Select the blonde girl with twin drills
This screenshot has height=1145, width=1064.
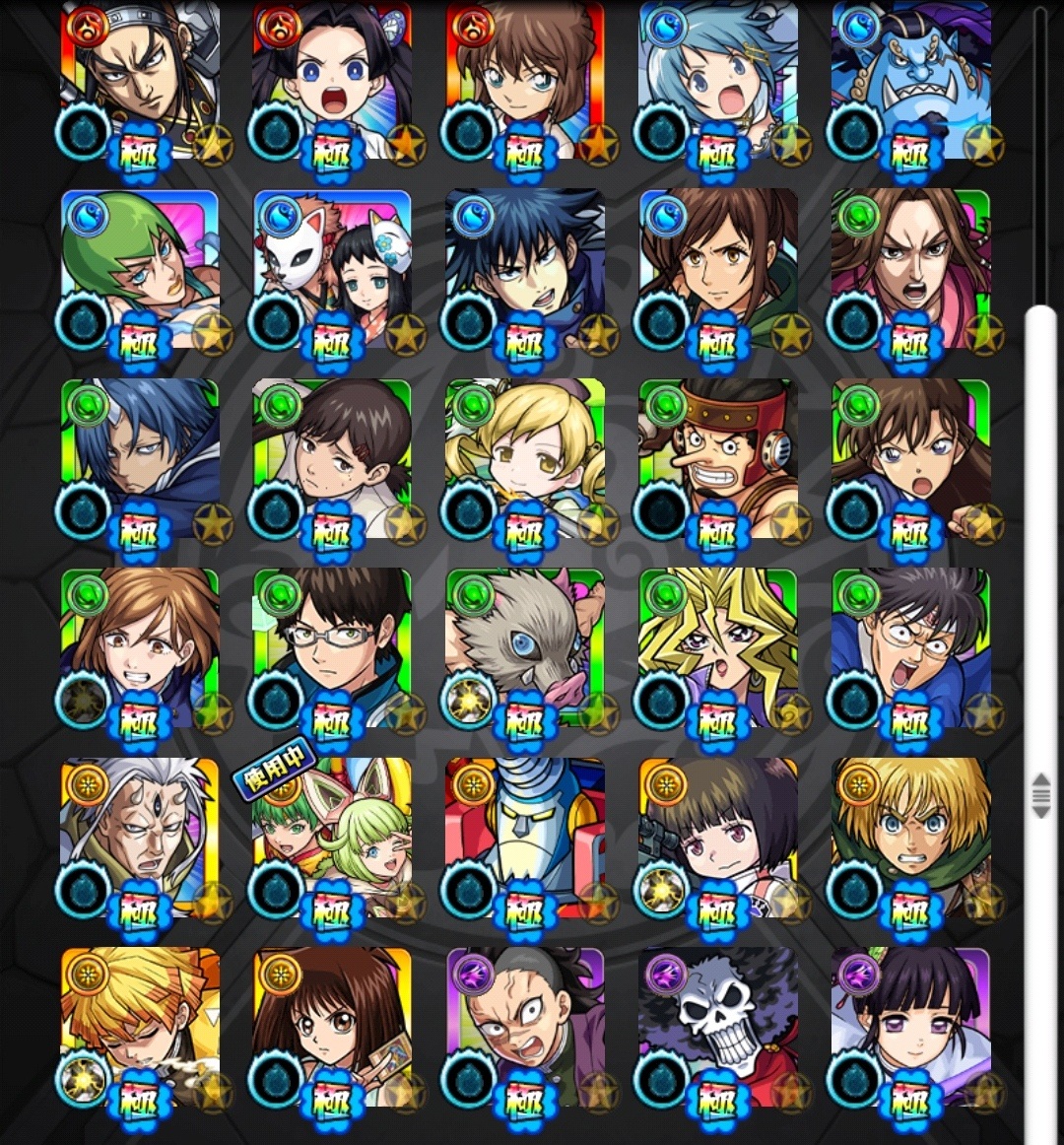click(524, 457)
